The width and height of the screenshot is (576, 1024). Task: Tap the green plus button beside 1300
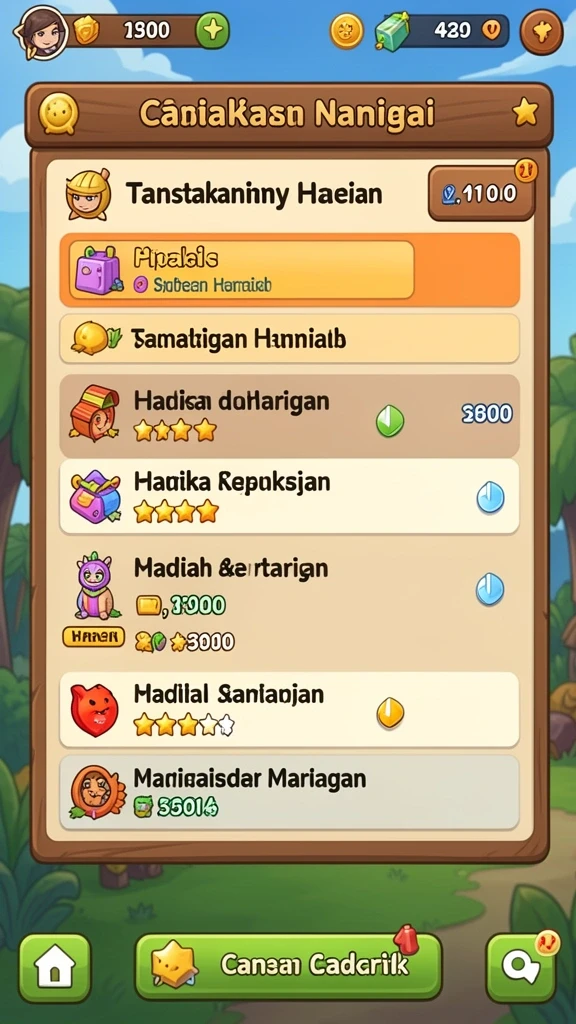[212, 31]
